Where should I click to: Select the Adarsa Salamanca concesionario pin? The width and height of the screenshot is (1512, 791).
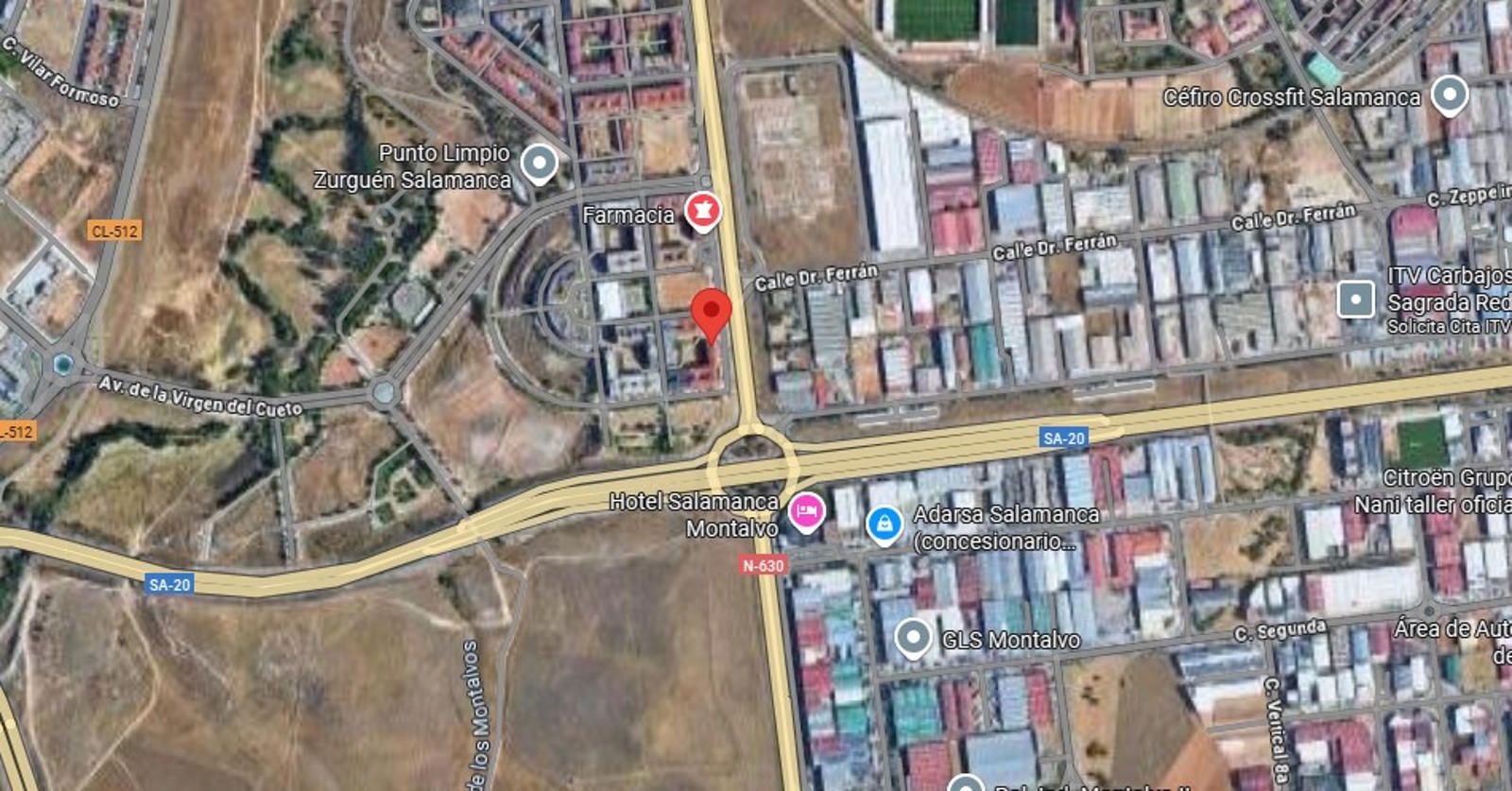coord(885,524)
